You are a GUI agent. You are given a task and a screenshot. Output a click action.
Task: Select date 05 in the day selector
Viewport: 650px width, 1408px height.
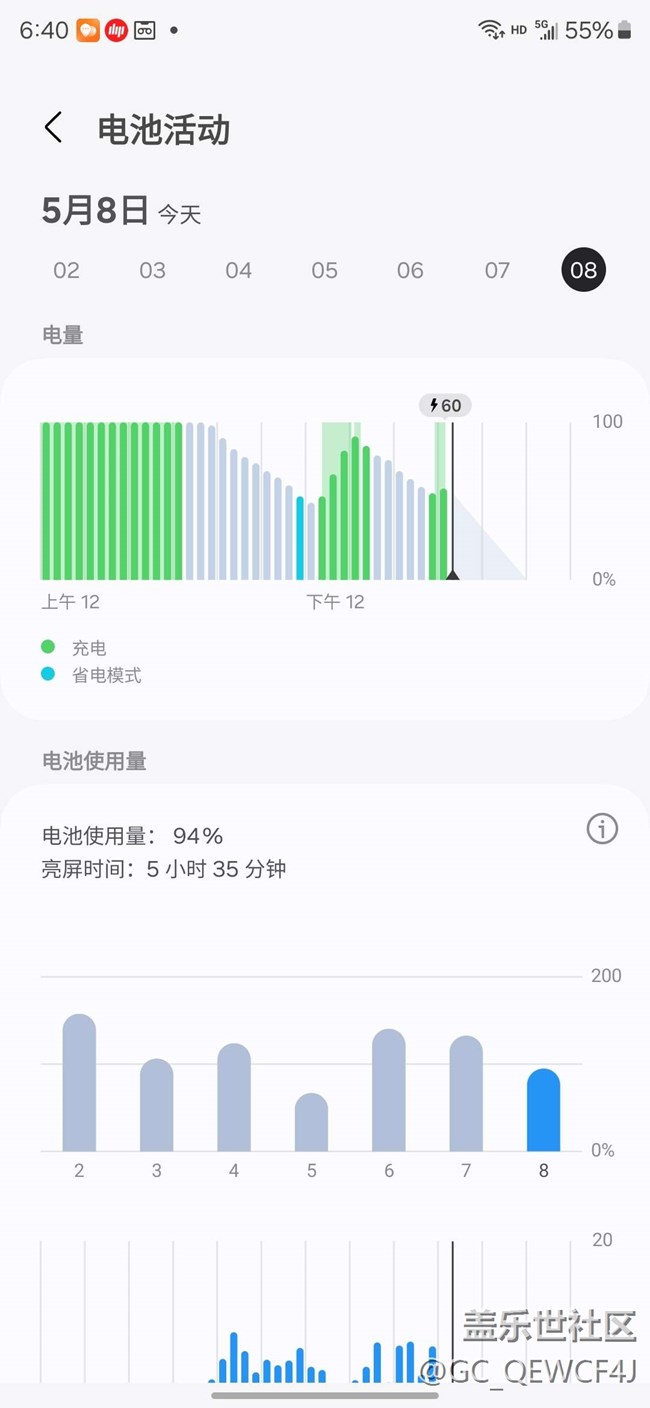point(324,270)
